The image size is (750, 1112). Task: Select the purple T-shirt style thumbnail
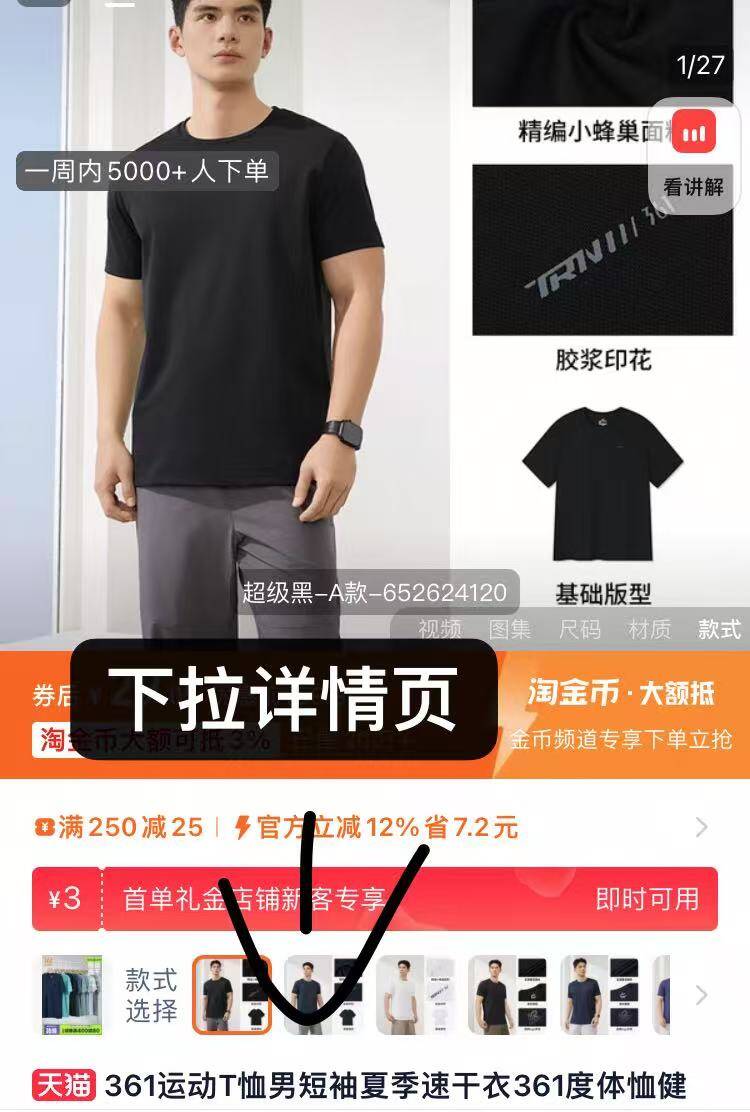pos(662,994)
